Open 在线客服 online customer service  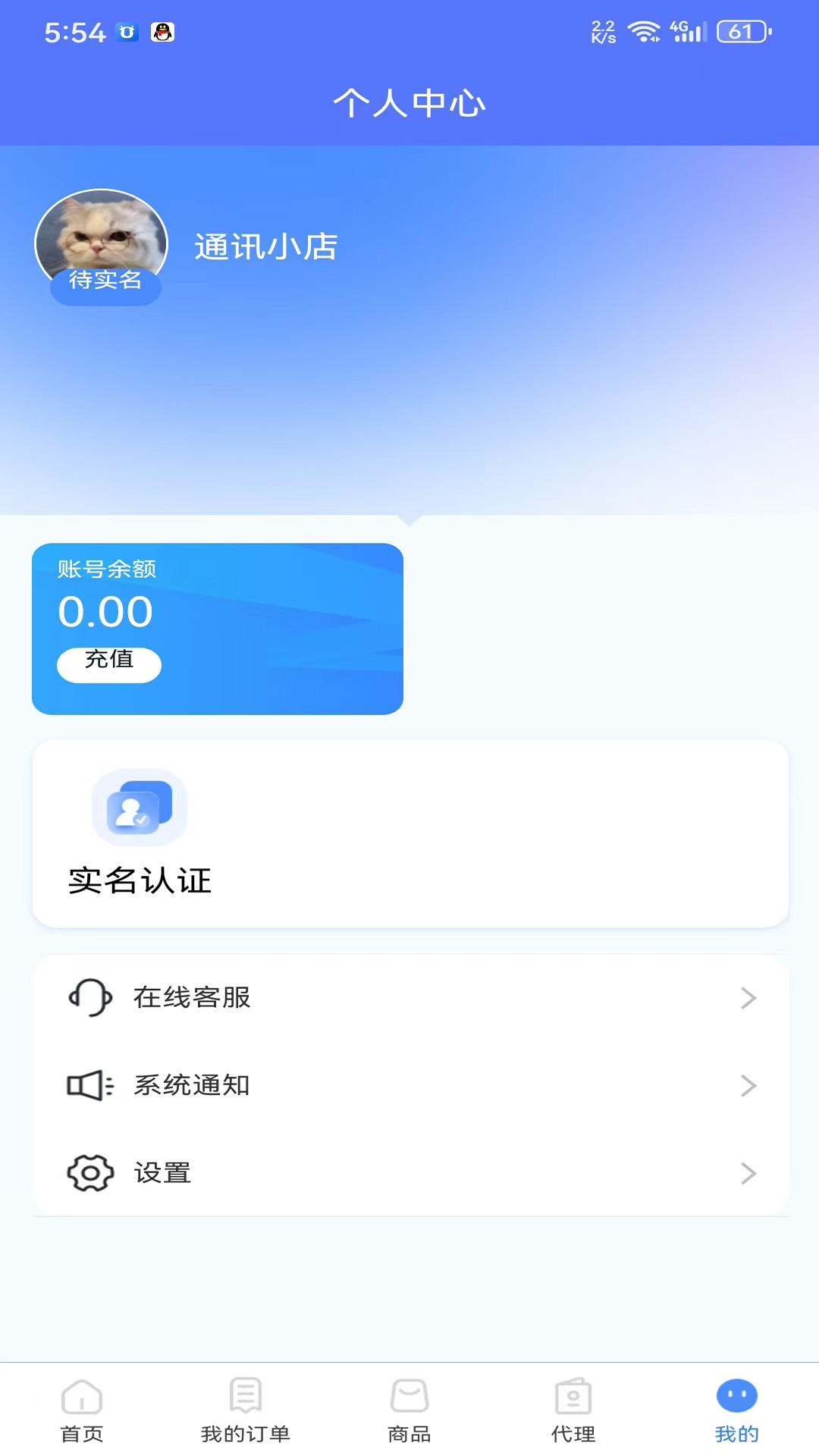409,998
